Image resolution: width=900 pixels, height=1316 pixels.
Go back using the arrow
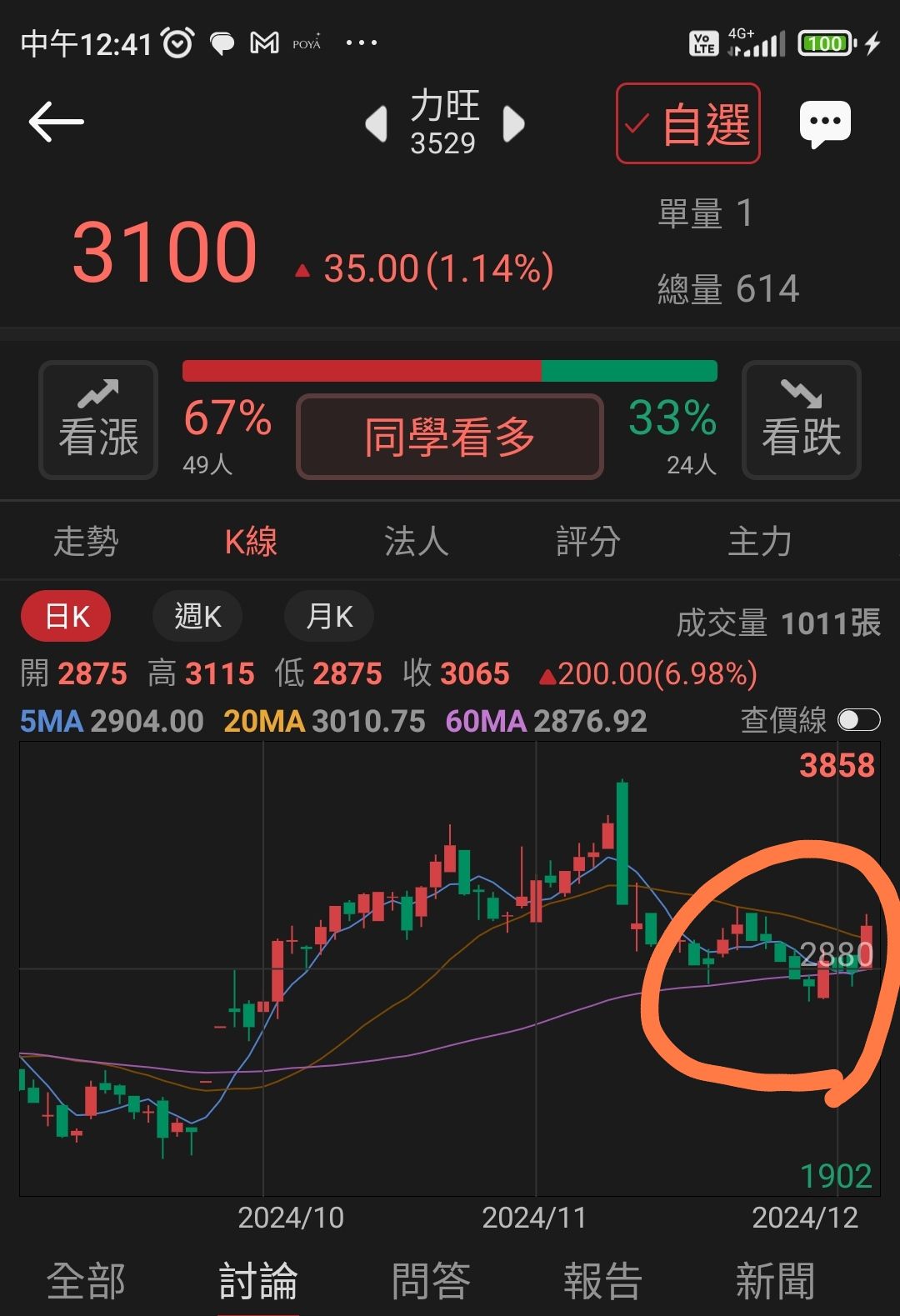coord(56,123)
